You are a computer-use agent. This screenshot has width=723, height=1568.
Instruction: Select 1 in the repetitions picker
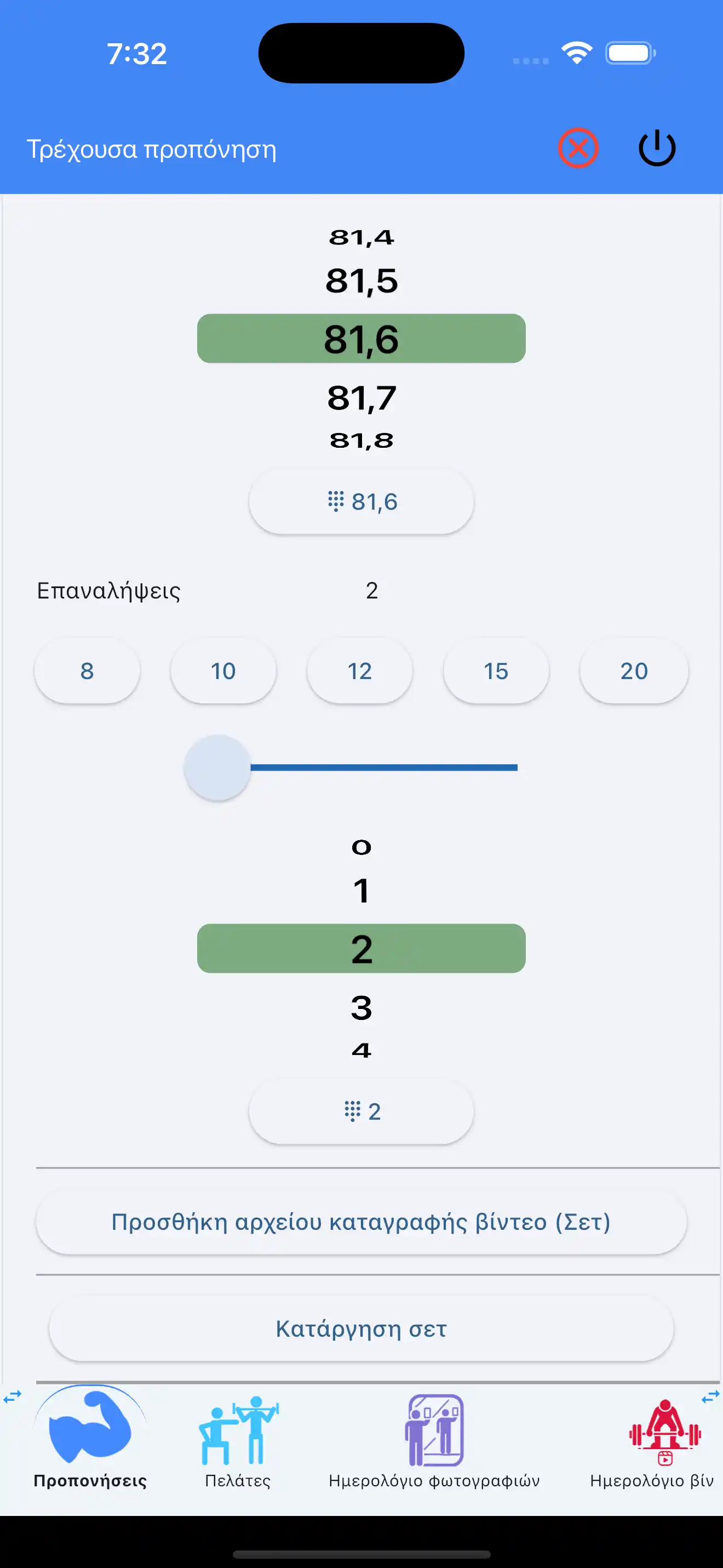(x=361, y=891)
